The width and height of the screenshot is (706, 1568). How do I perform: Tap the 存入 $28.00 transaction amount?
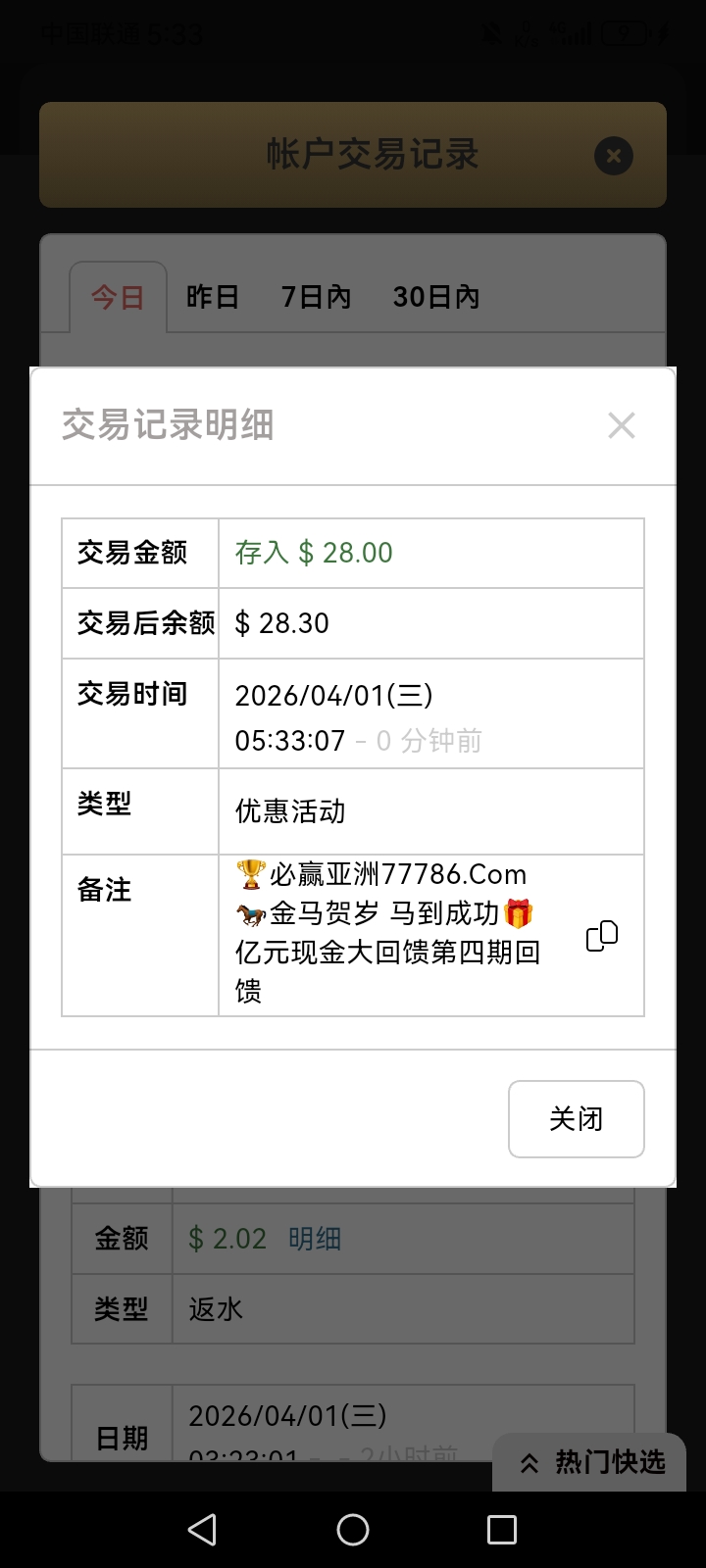pos(312,552)
